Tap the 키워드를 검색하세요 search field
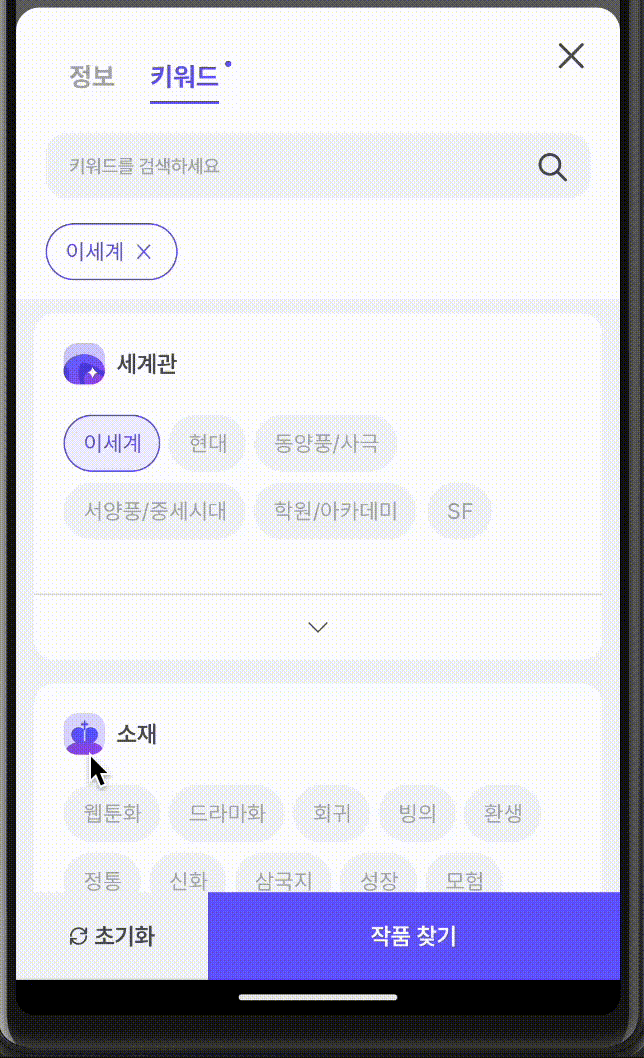 pyautogui.click(x=290, y=166)
